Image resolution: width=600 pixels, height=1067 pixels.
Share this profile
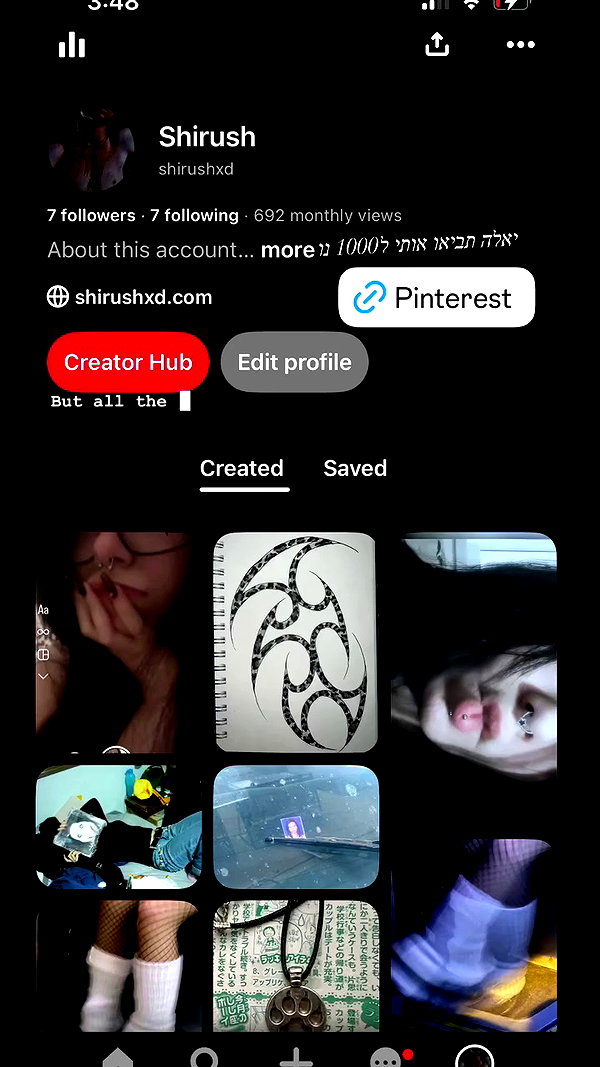point(437,44)
